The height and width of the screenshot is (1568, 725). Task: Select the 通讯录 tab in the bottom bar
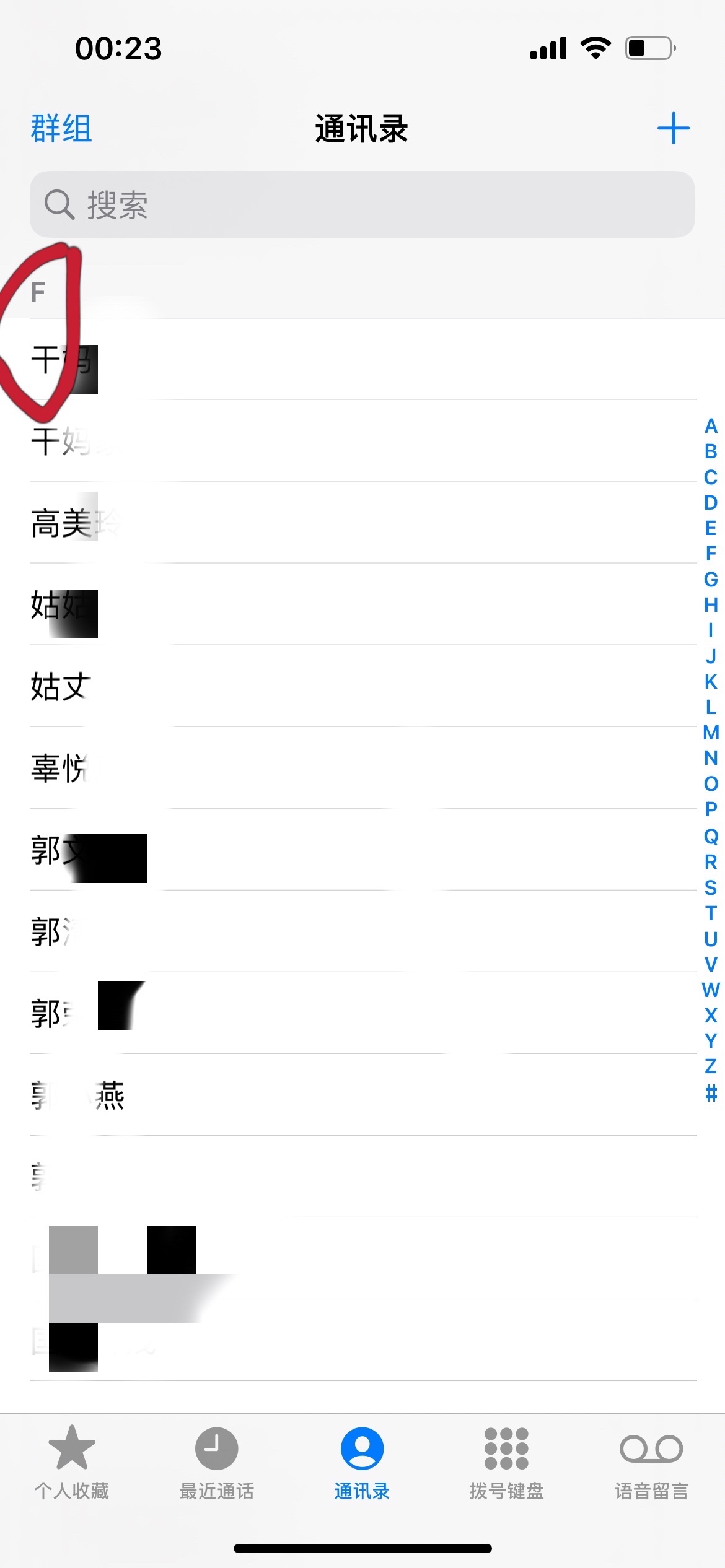(x=362, y=1463)
